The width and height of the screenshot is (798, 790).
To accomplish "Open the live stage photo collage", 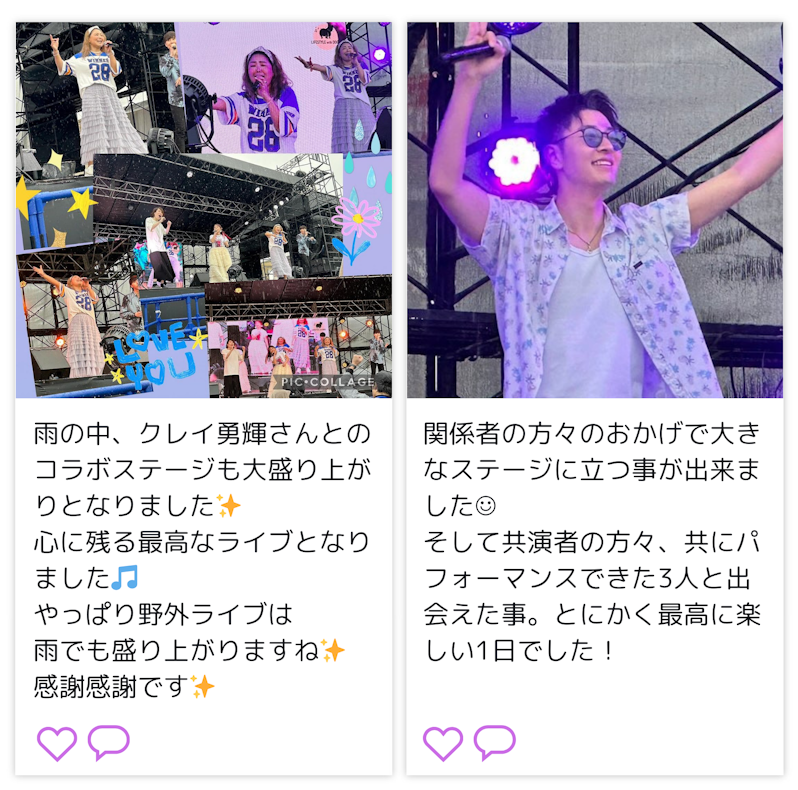I will pyautogui.click(x=204, y=210).
